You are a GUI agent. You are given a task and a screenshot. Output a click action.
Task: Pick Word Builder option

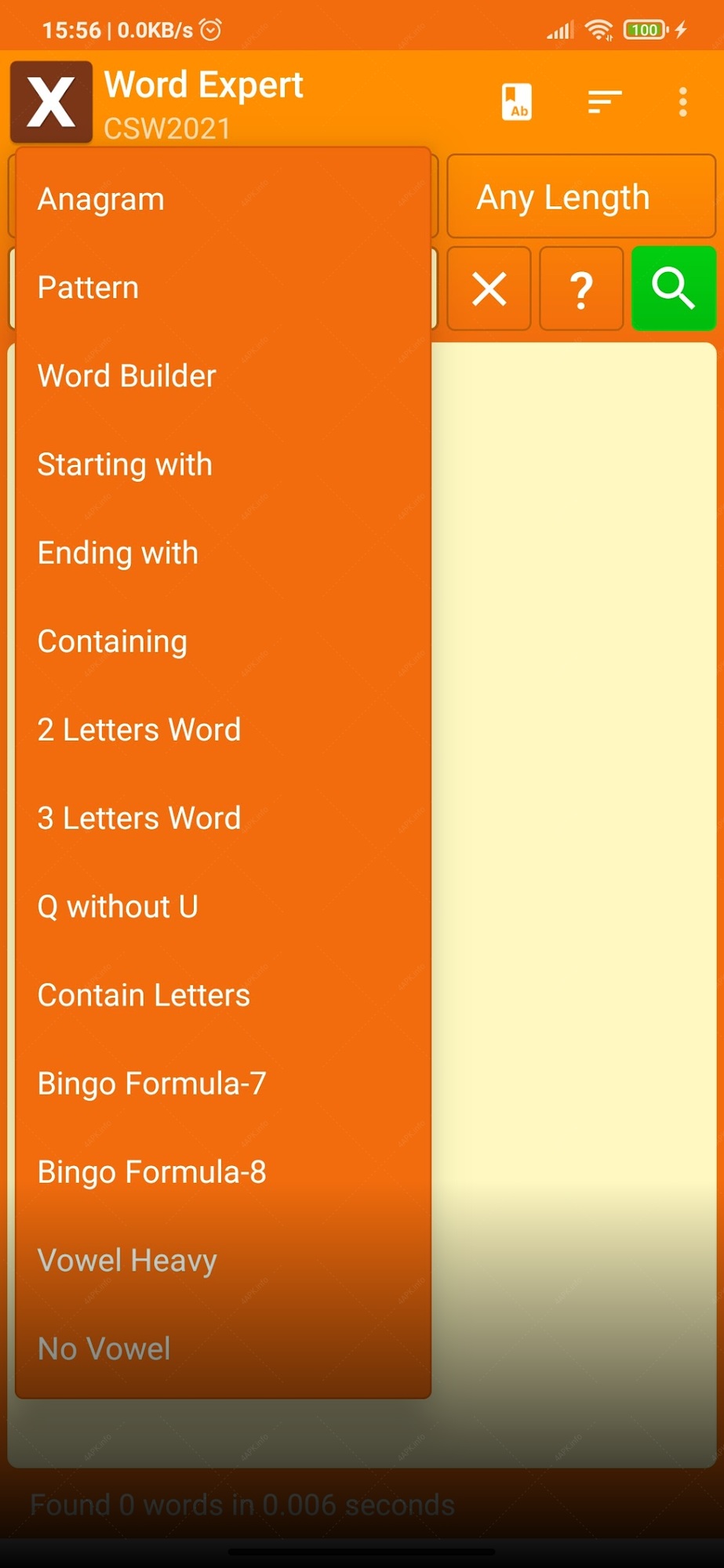223,376
